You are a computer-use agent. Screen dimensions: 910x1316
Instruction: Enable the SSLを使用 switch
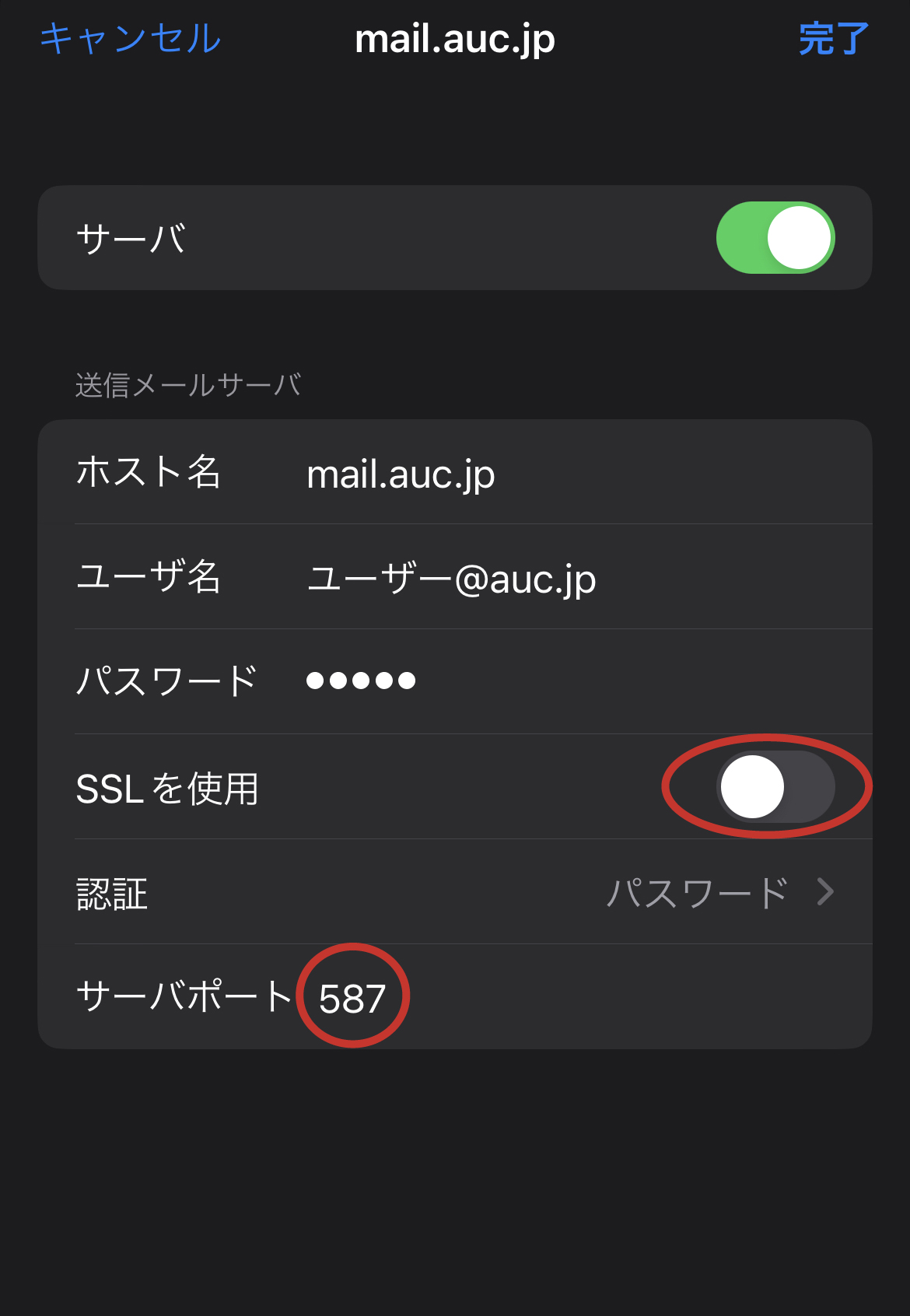[x=775, y=786]
